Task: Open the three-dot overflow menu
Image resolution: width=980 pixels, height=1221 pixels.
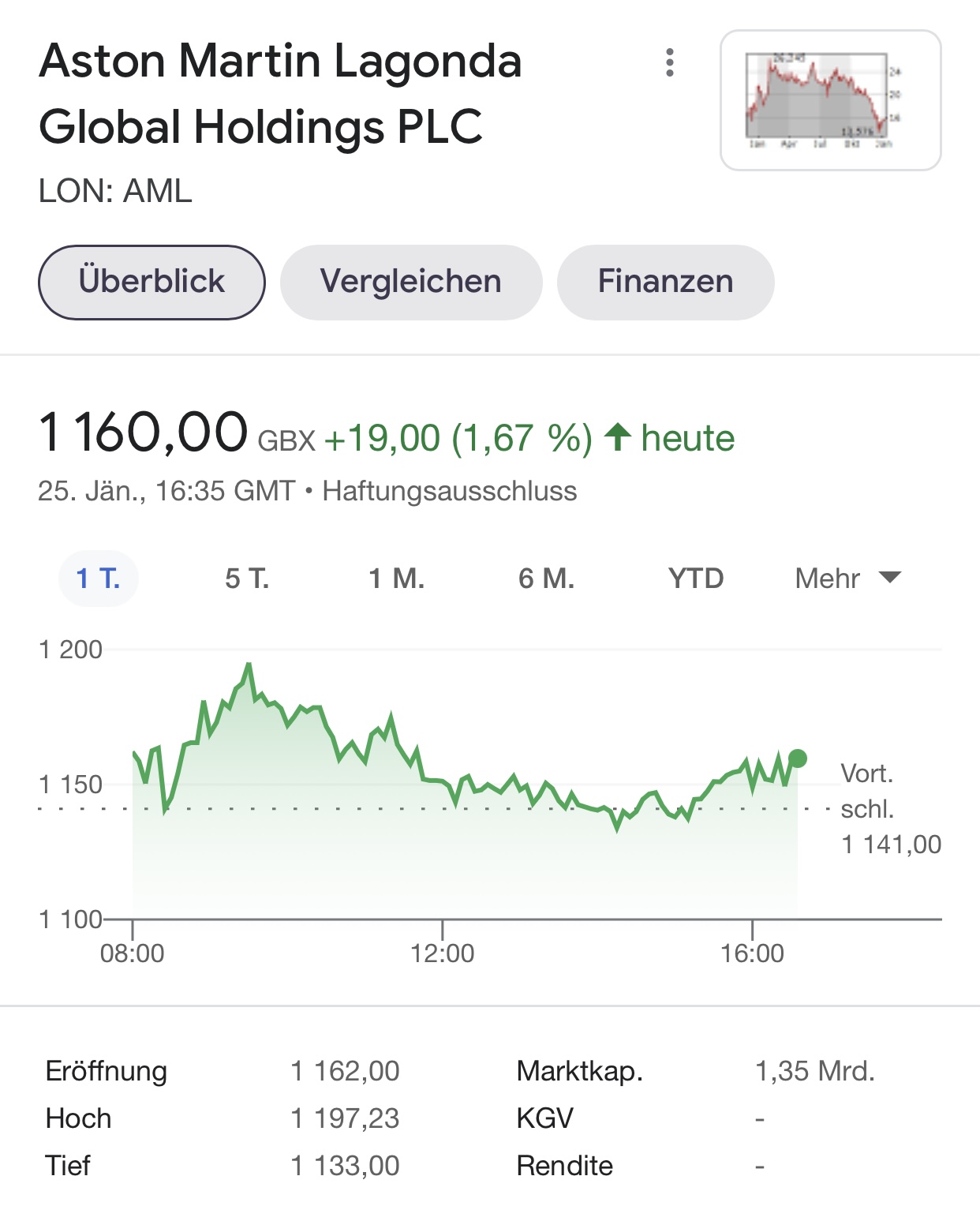Action: [x=670, y=62]
